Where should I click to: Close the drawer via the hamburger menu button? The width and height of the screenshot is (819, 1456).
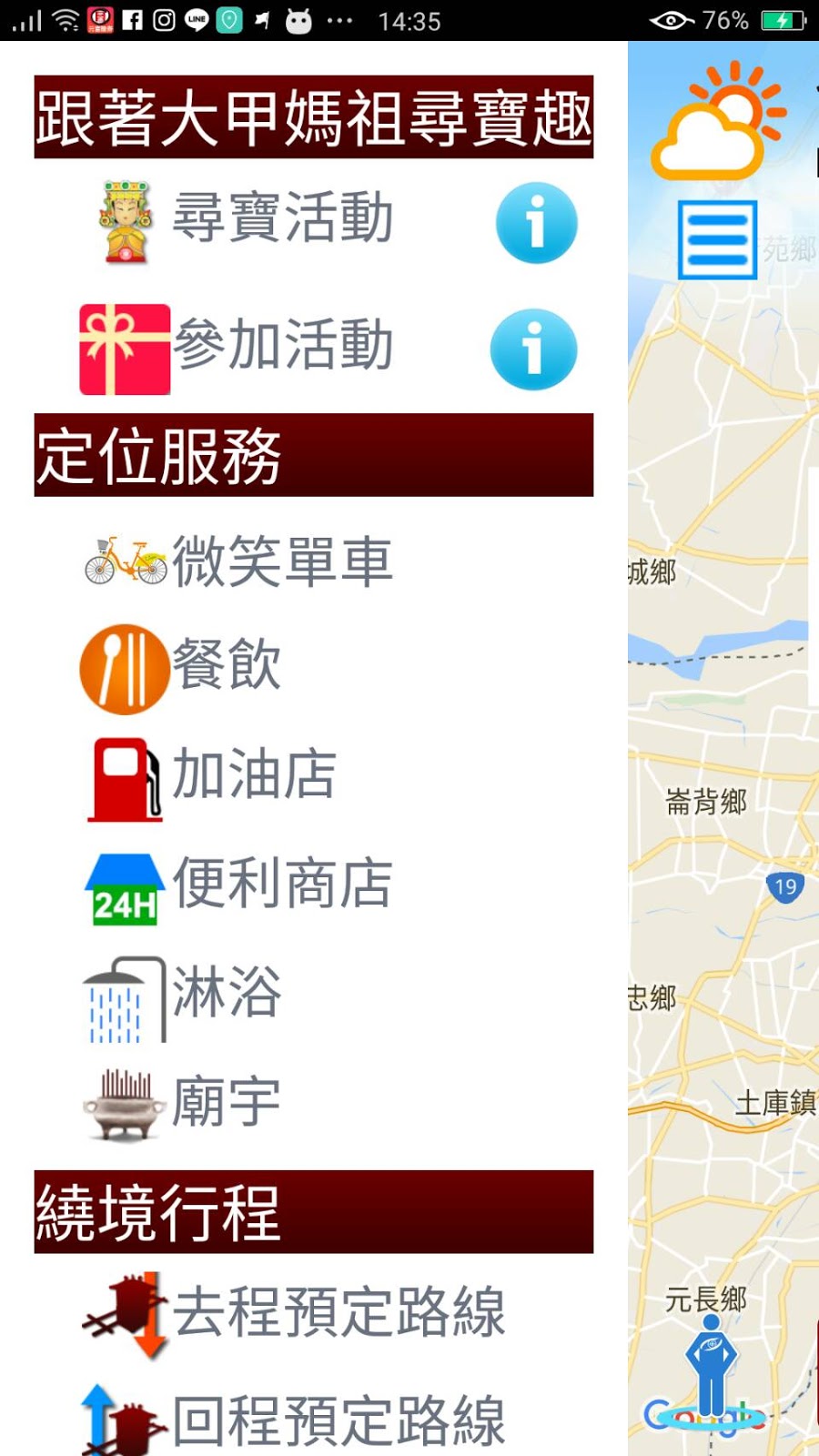(717, 239)
